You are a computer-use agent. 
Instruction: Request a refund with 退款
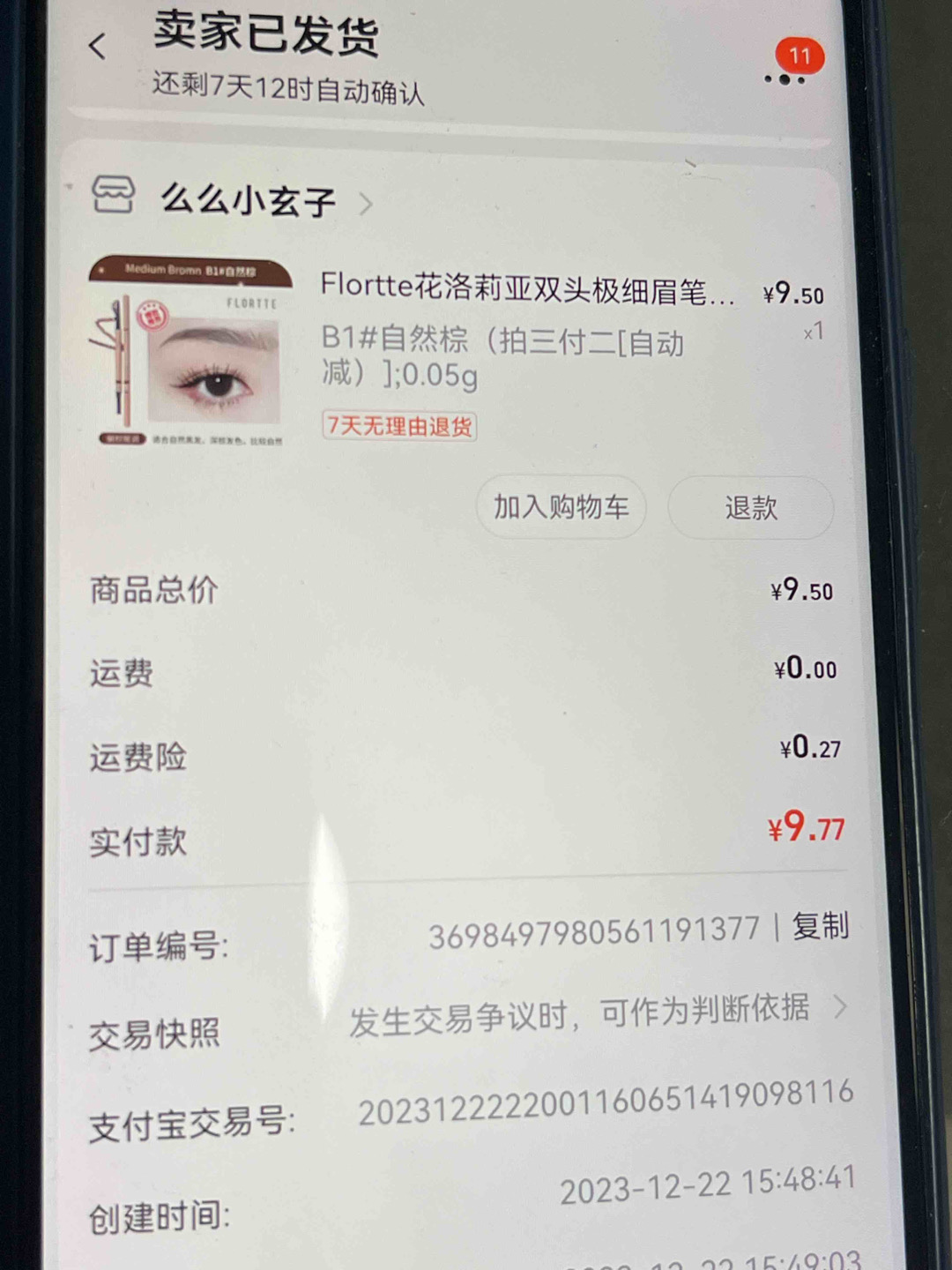pyautogui.click(x=751, y=508)
